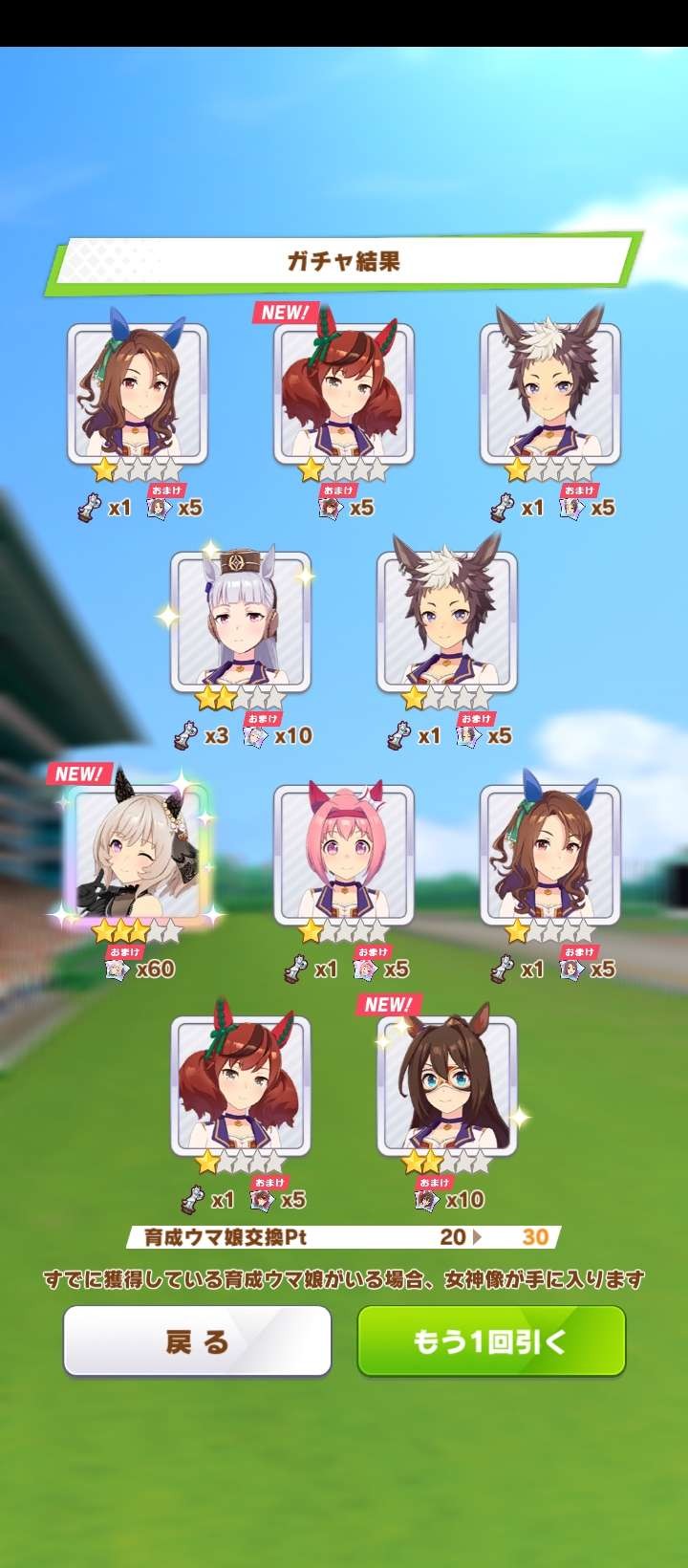Draw again with もう1回引く

tap(491, 1341)
